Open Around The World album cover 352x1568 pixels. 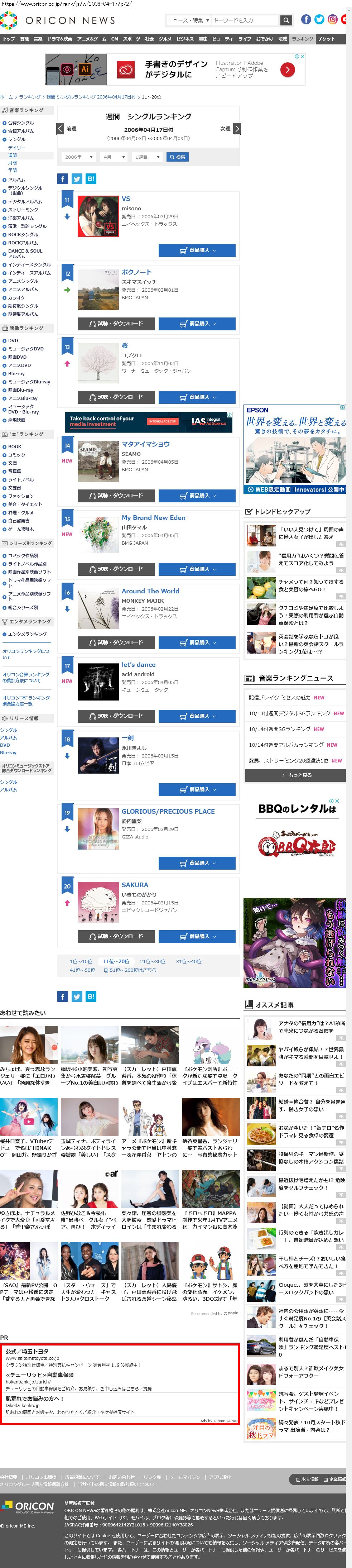[98, 608]
